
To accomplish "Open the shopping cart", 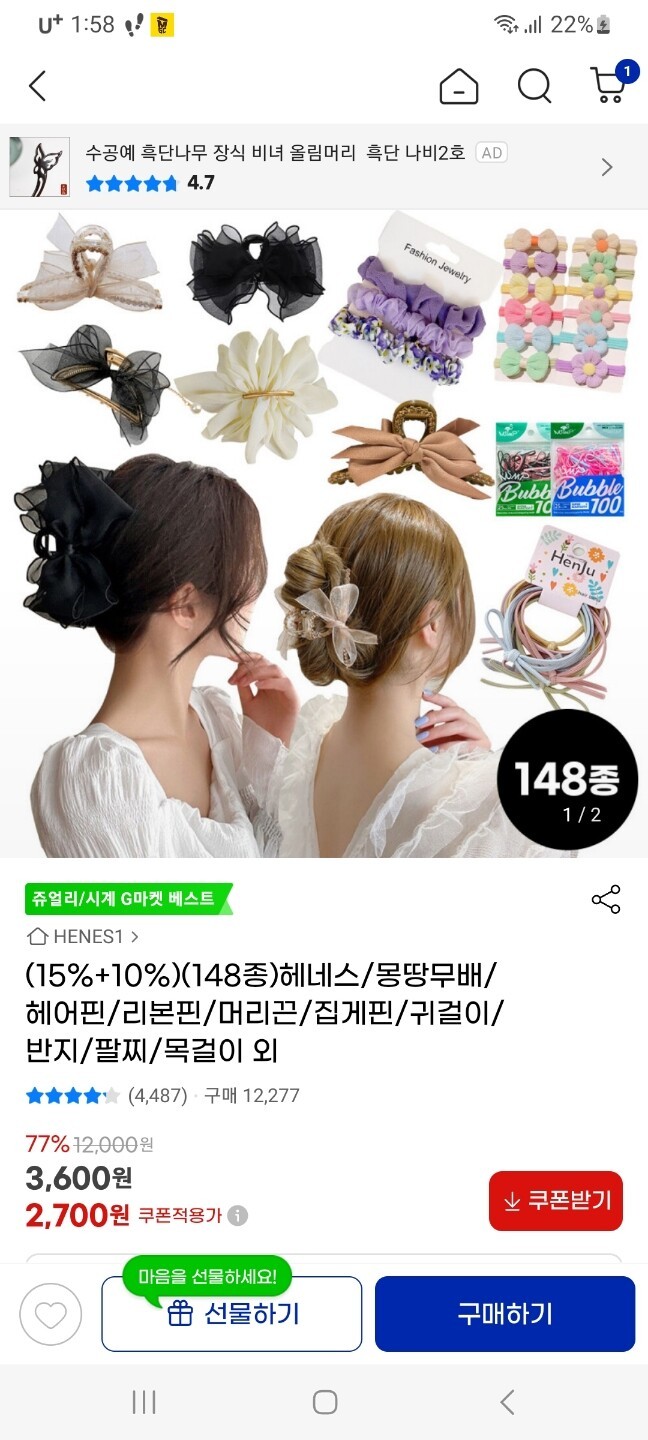I will coord(609,85).
